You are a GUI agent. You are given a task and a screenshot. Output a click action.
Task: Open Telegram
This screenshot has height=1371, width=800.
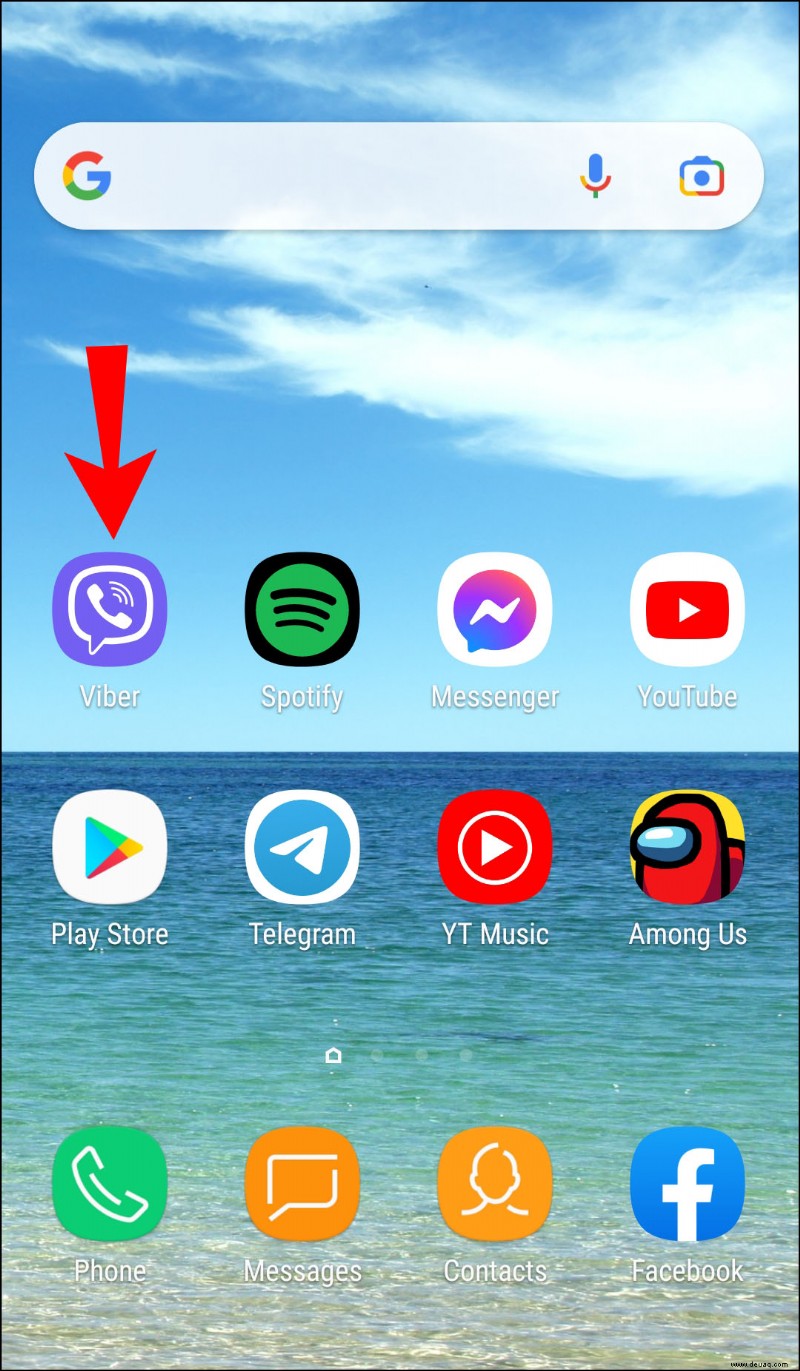(302, 846)
